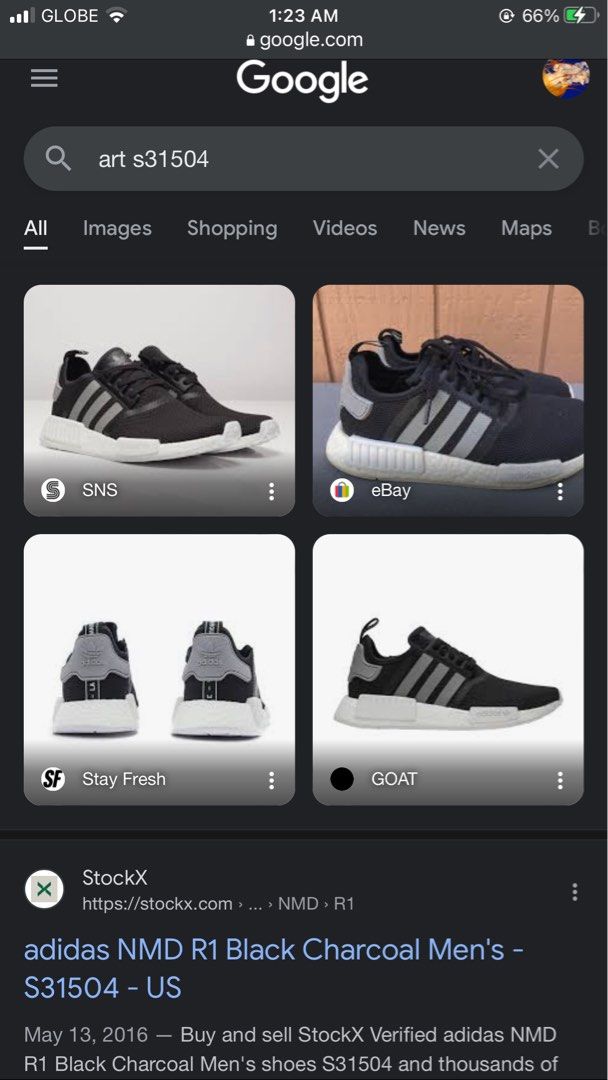Viewport: 608px width, 1080px height.
Task: Open more options for the StockX result
Action: pyautogui.click(x=574, y=891)
